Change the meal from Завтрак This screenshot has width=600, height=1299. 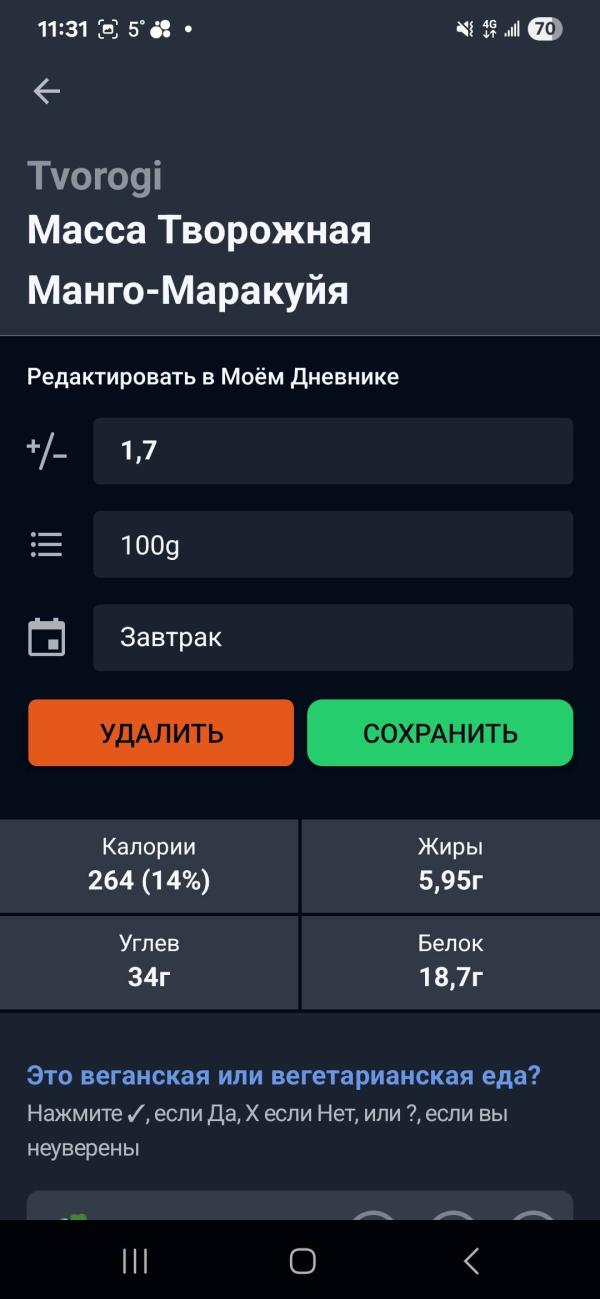point(333,637)
